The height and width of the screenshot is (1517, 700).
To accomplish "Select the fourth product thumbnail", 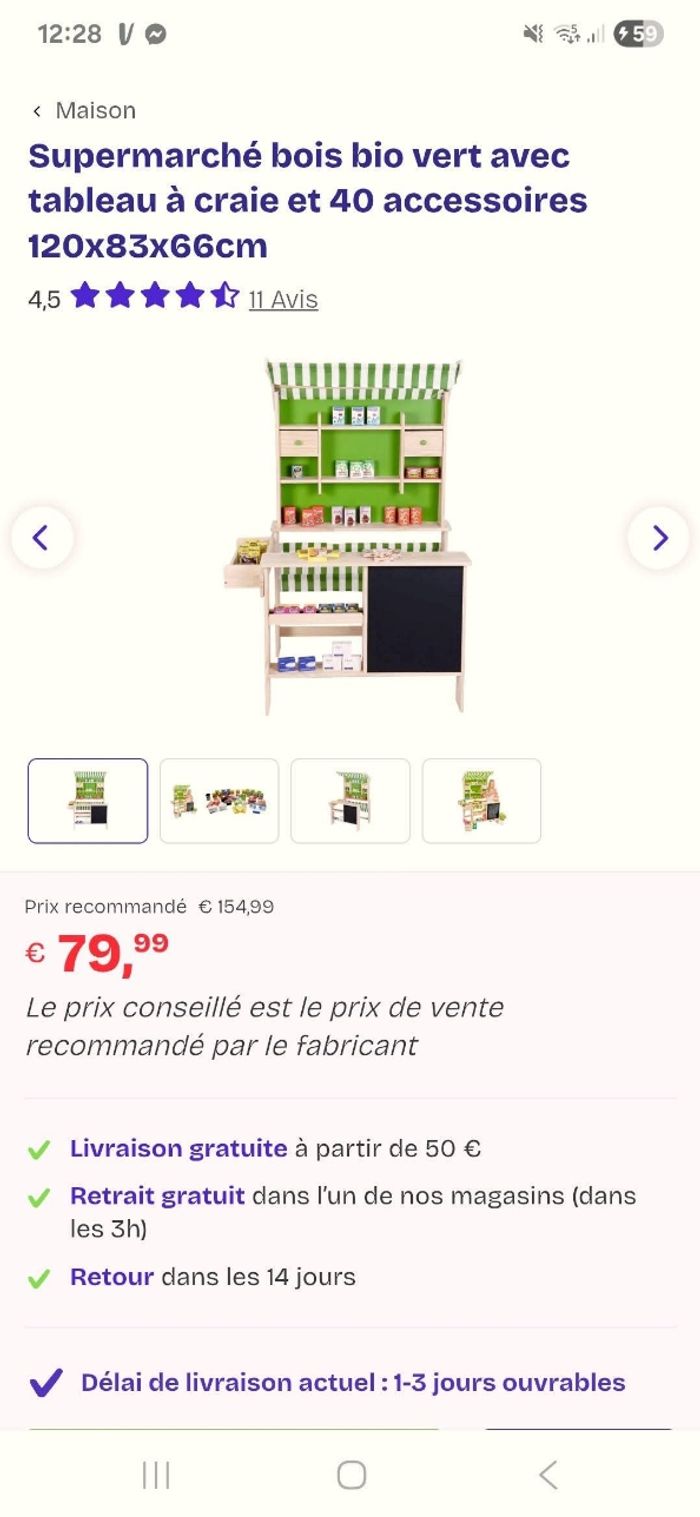I will (x=481, y=800).
